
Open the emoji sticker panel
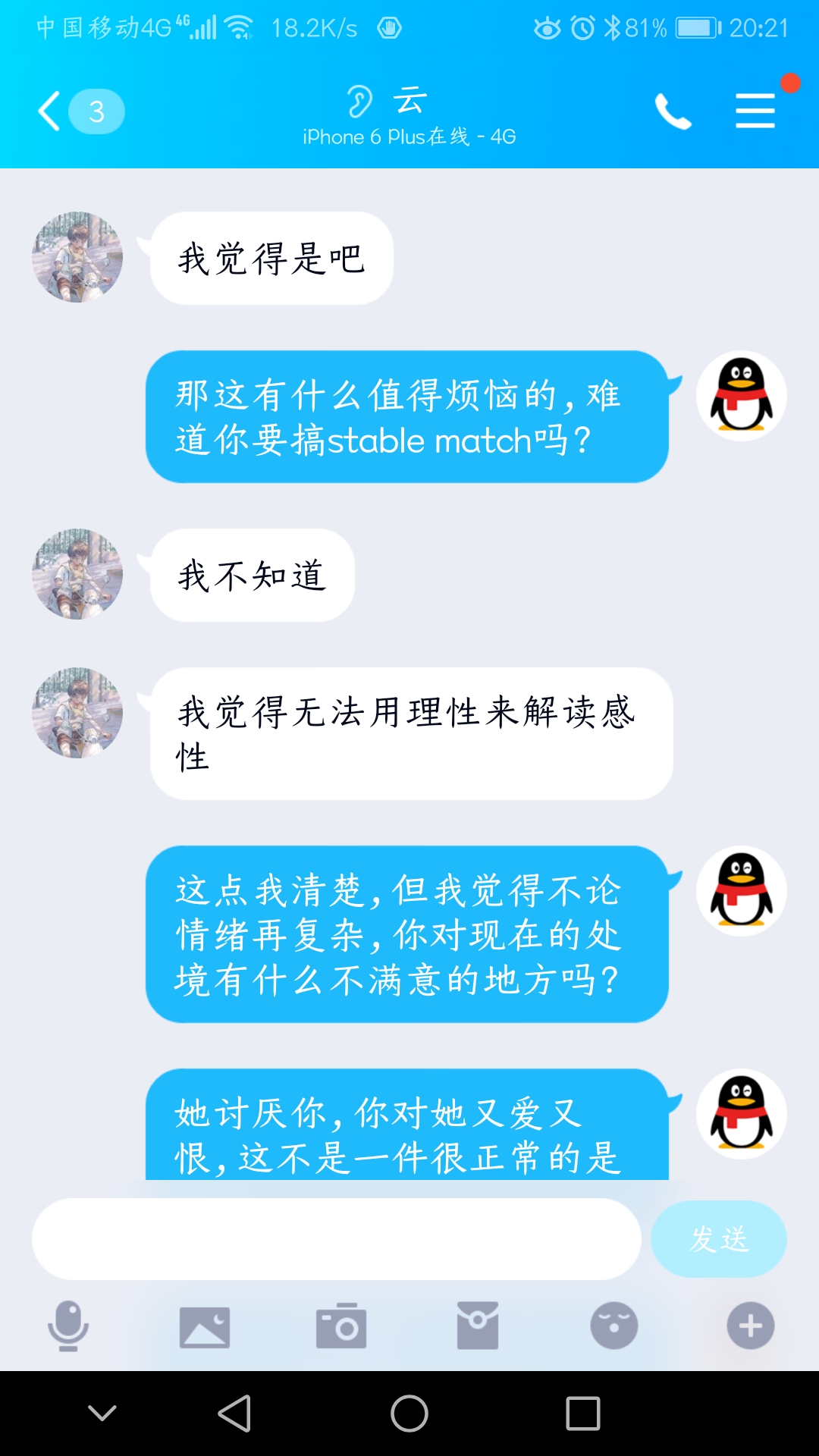coord(613,1326)
